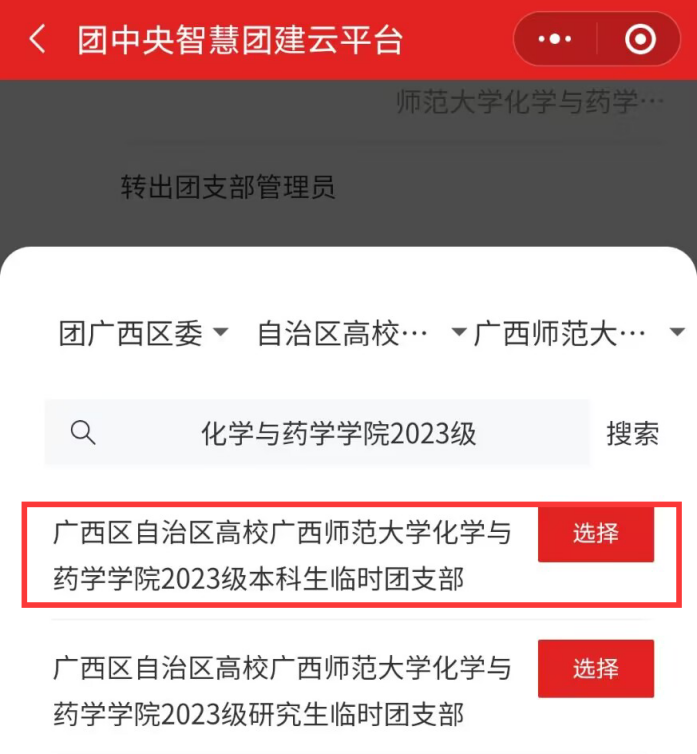
Task: Tap the search field with 化学与药学学院2023级
Action: (x=338, y=433)
